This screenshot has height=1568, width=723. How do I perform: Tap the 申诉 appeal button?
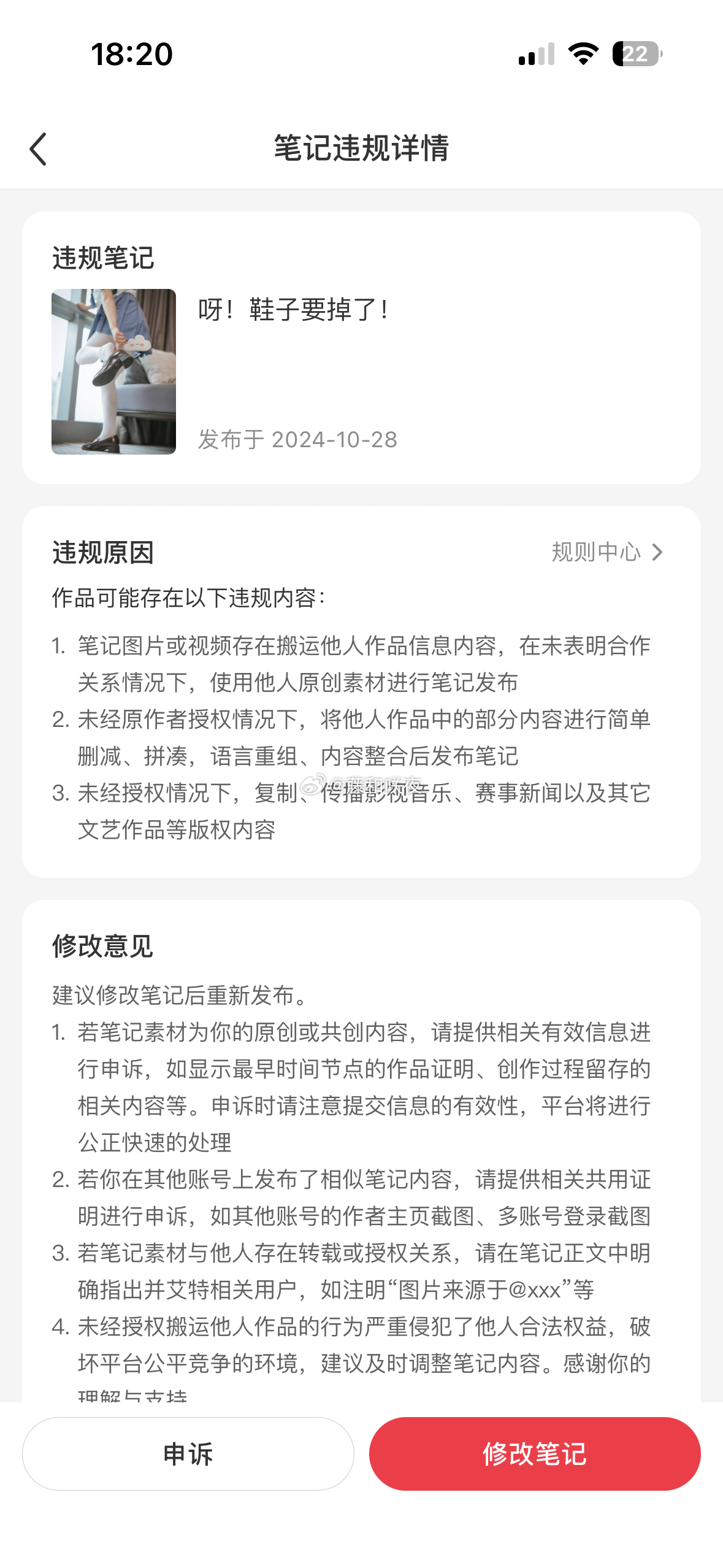click(x=188, y=1453)
